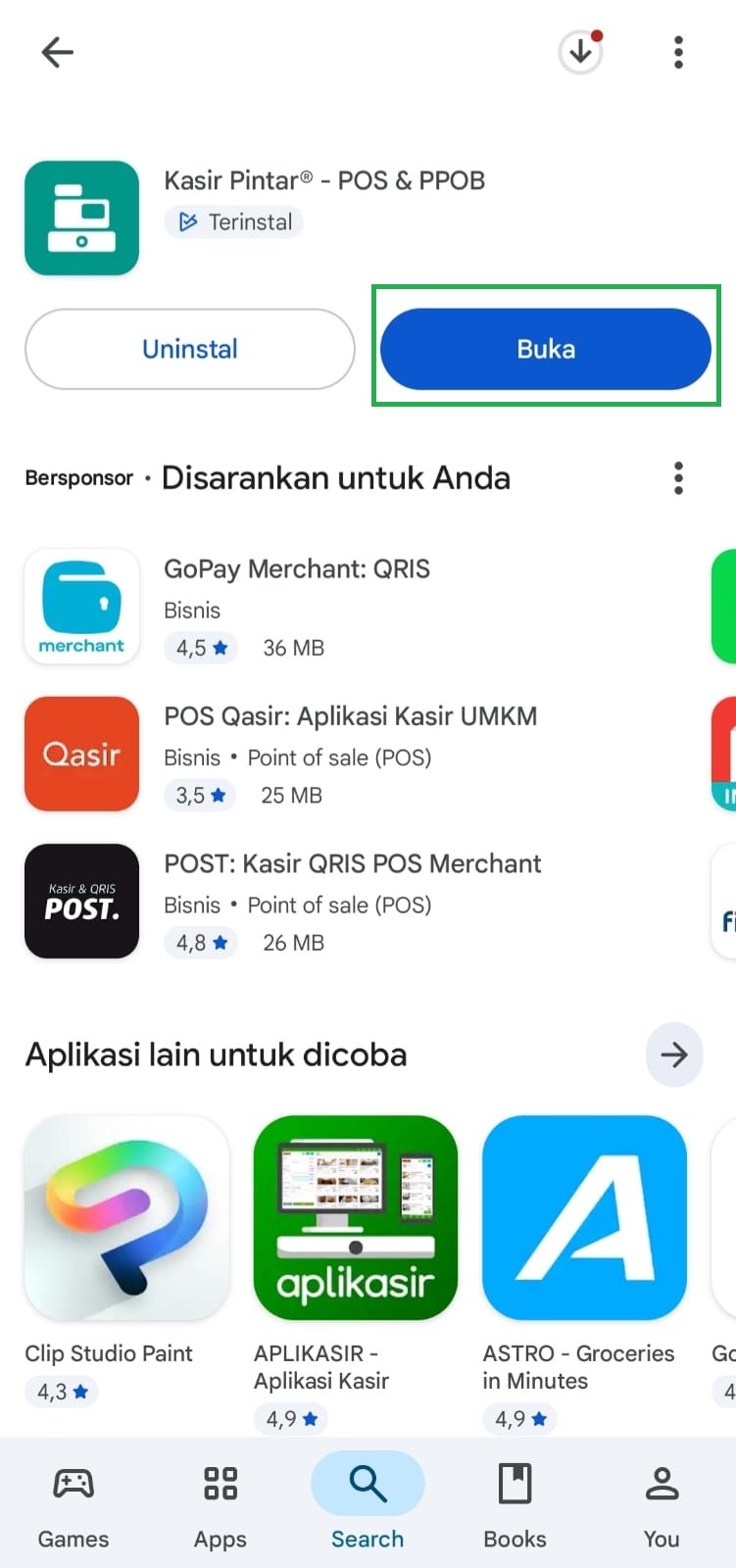
Task: Open the downloads indicator icon
Action: [580, 52]
